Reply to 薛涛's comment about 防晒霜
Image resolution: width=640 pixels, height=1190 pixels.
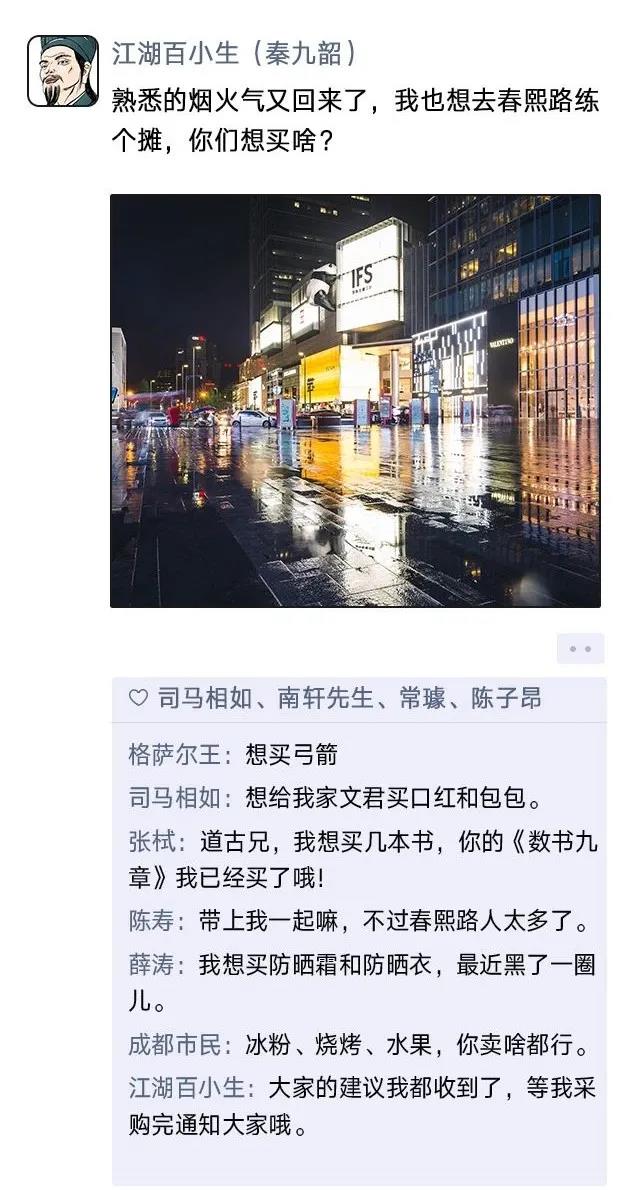[362, 984]
